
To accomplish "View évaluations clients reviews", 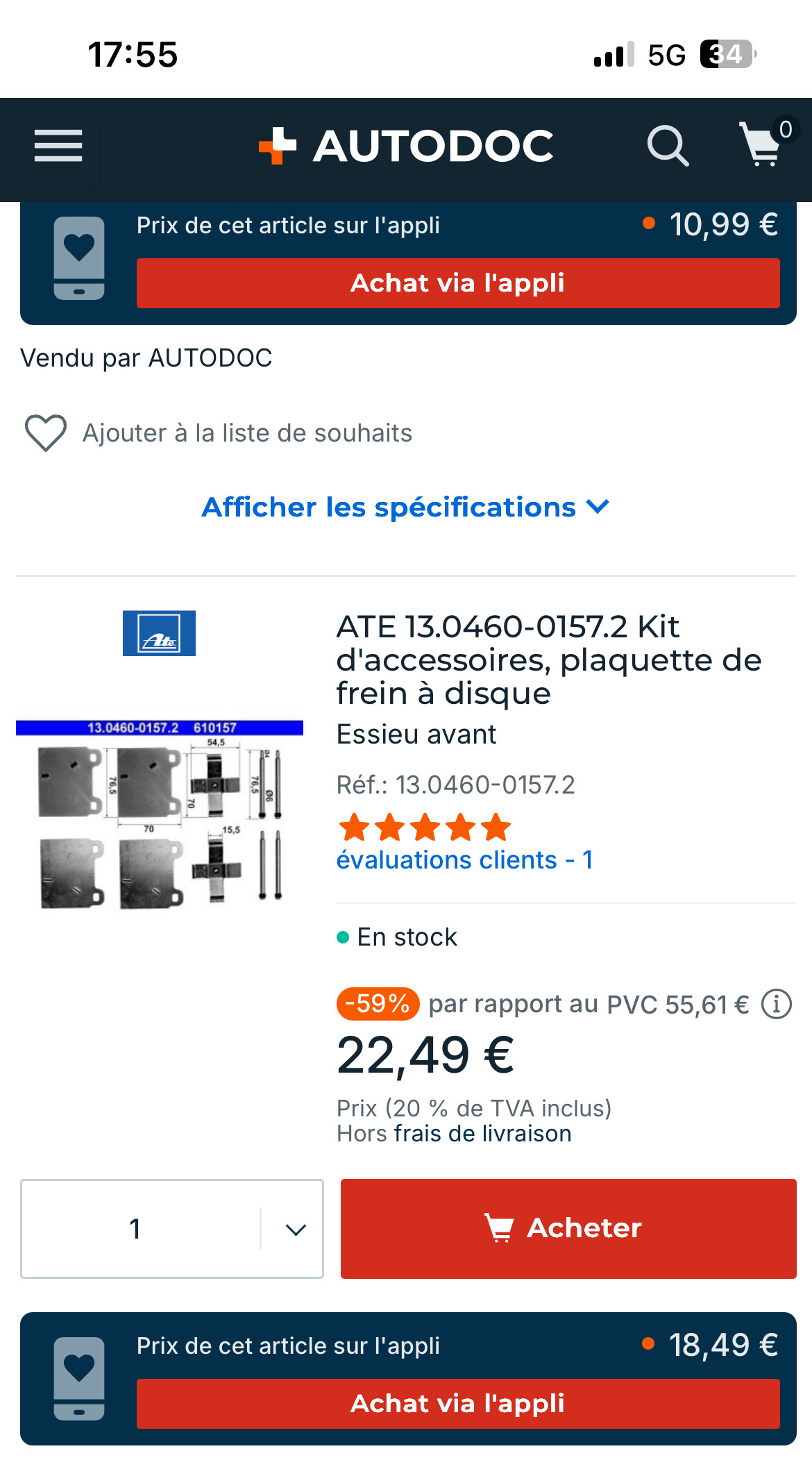I will (464, 860).
